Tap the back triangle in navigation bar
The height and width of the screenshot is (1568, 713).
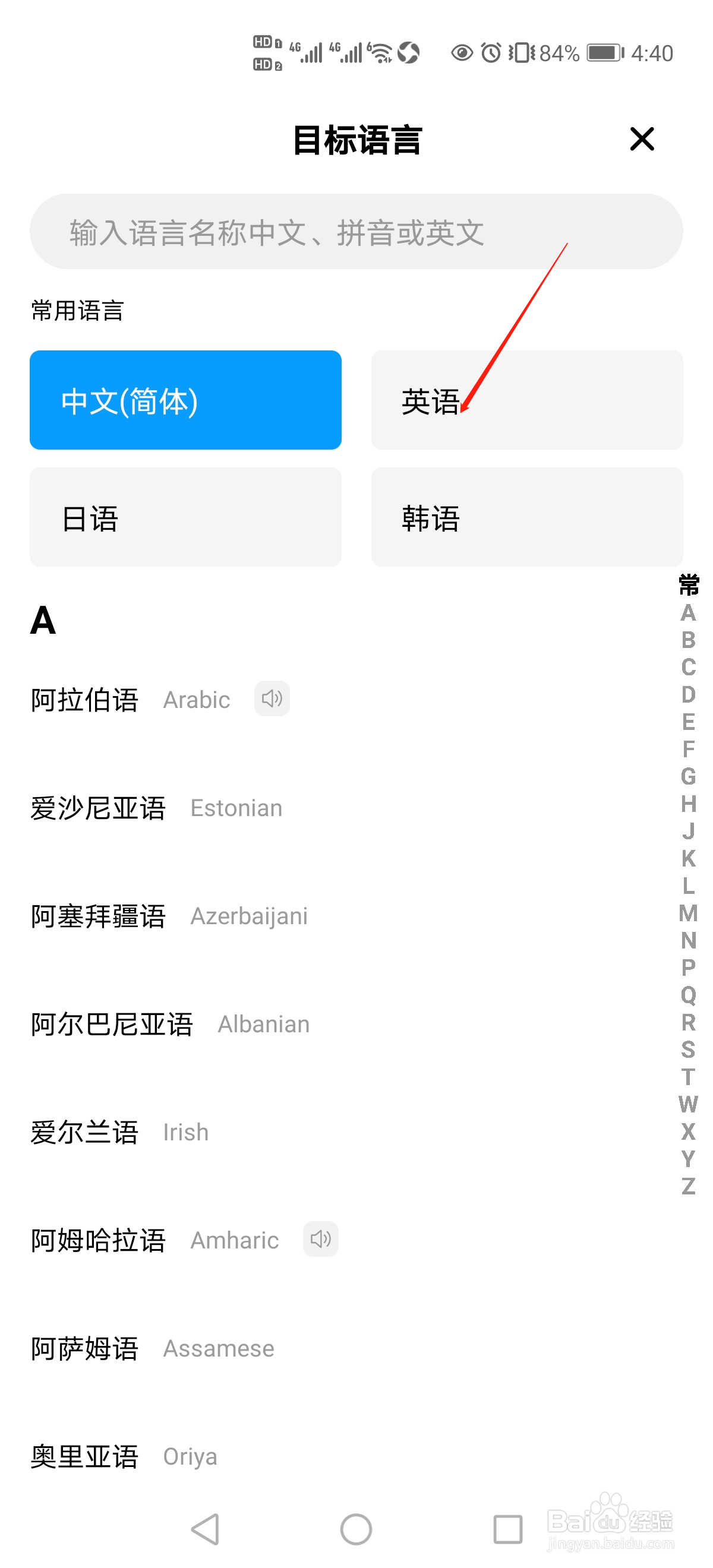[x=205, y=1529]
